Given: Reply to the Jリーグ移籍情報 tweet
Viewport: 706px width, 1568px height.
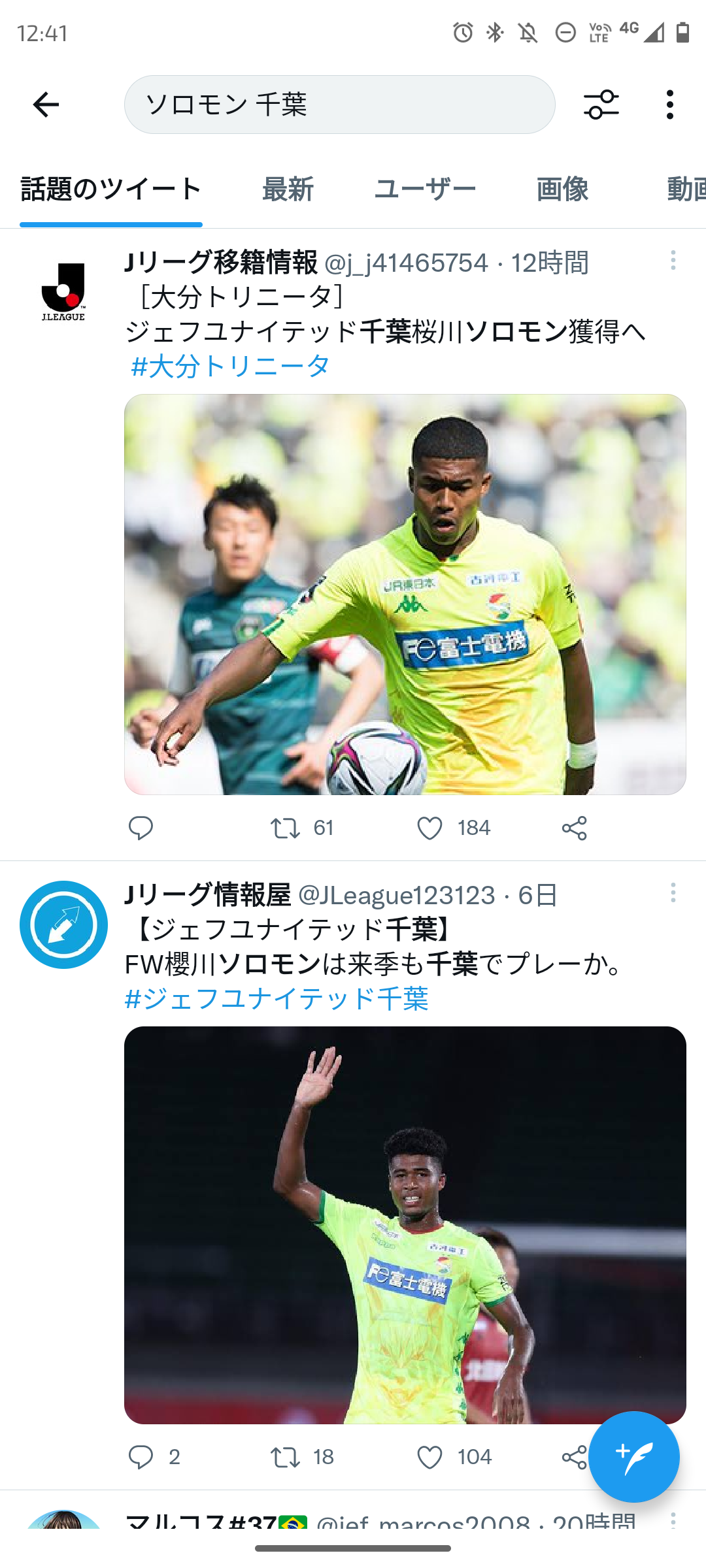Looking at the screenshot, I should pyautogui.click(x=141, y=828).
